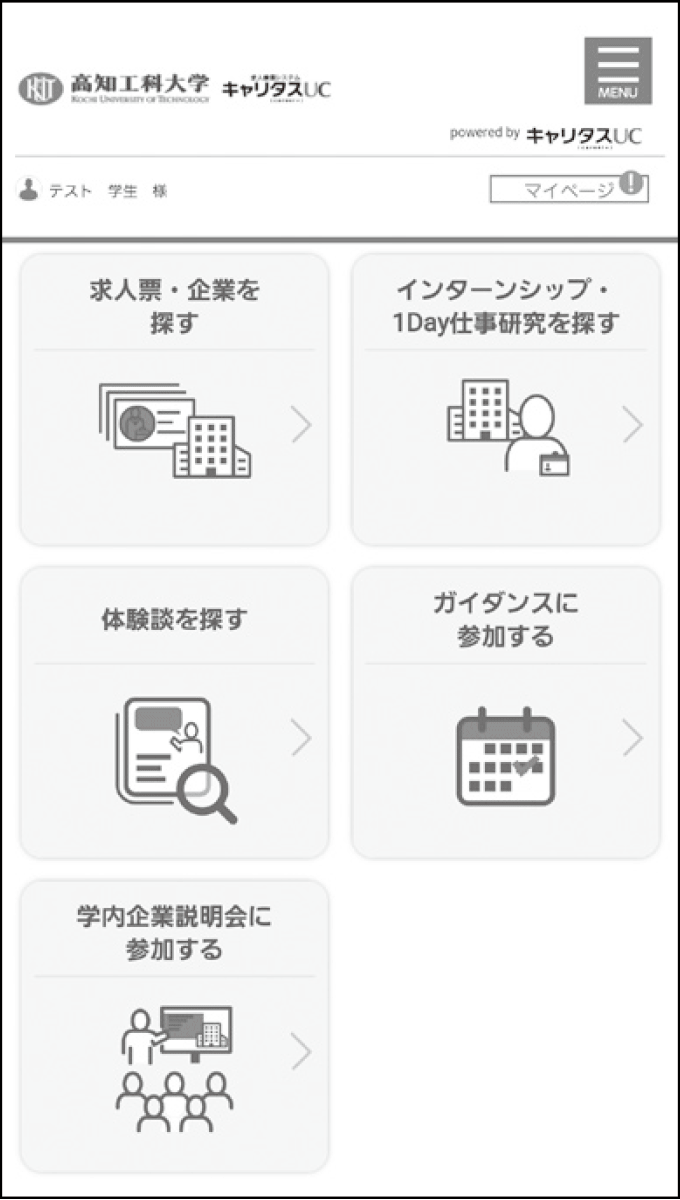Open the MENU hamburger button

(618, 70)
